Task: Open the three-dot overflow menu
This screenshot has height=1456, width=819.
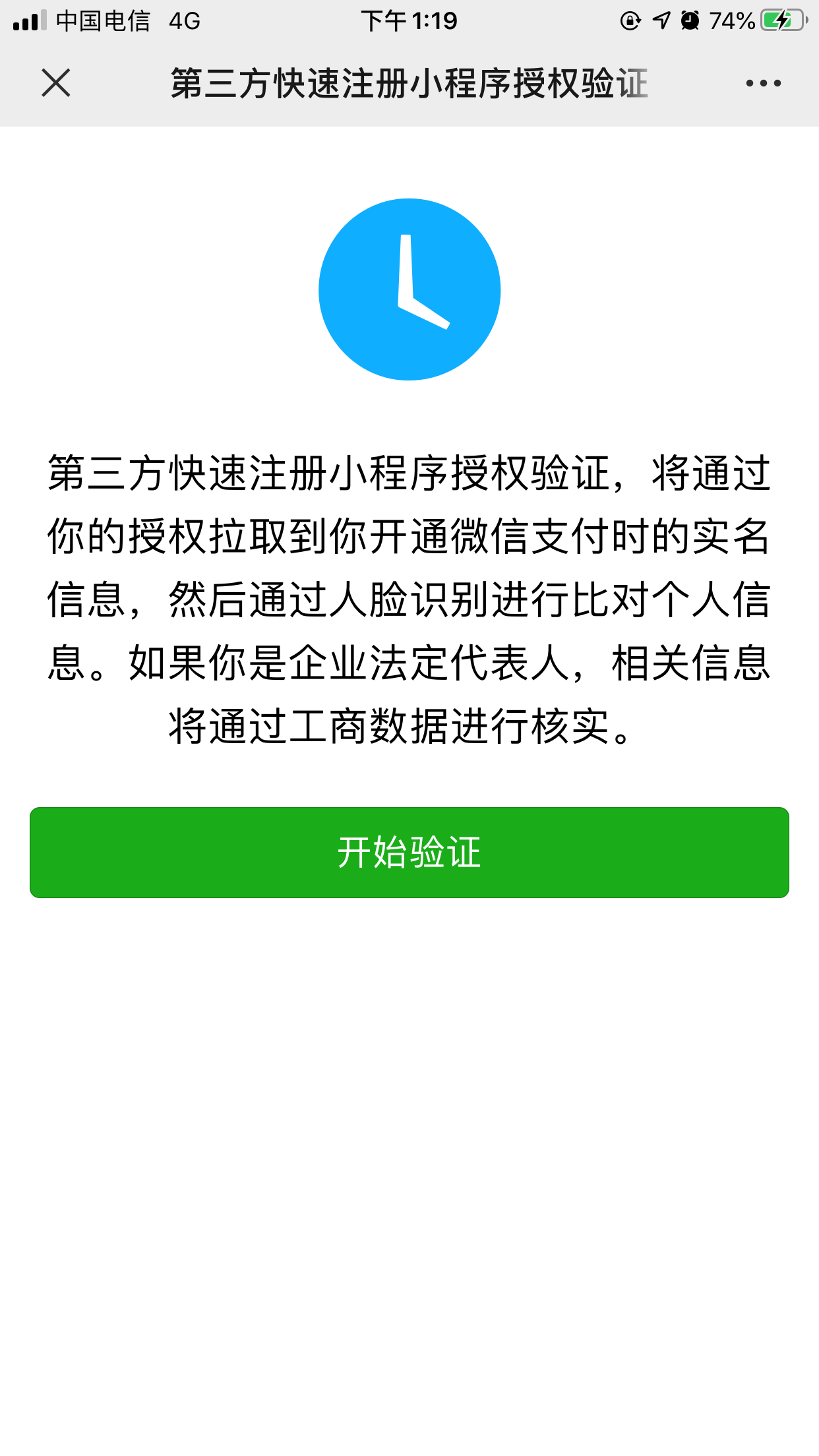Action: click(x=763, y=83)
